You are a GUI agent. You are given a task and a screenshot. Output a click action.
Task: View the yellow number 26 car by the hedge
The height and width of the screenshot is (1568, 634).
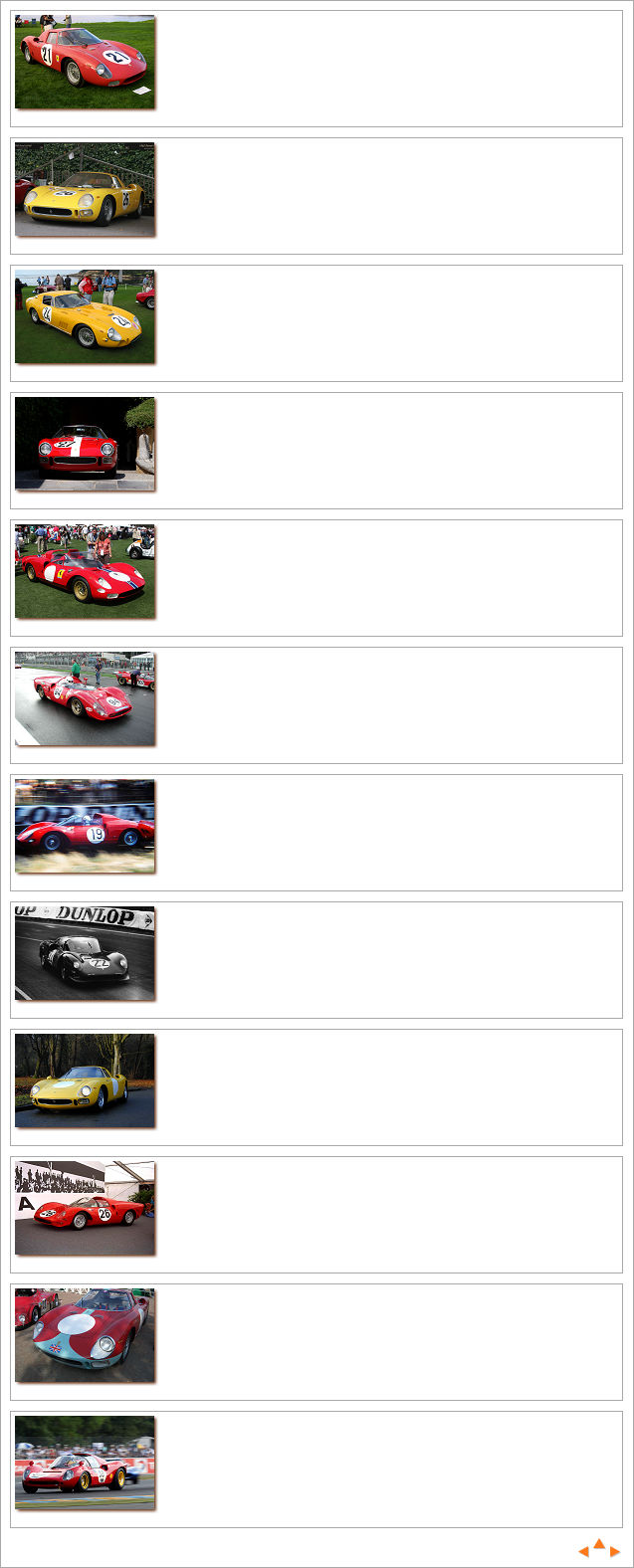point(85,189)
